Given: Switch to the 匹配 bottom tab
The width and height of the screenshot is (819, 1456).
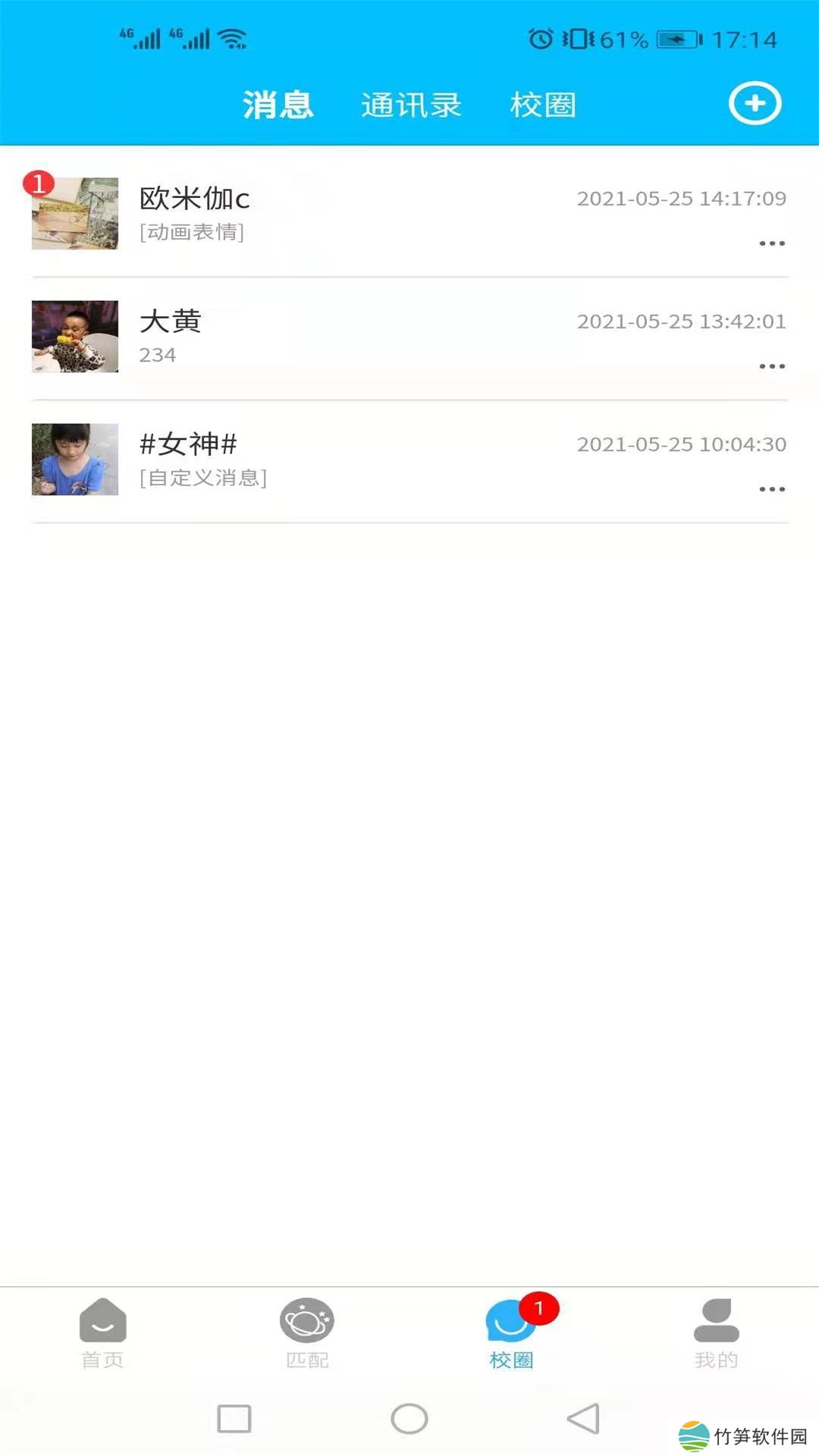Looking at the screenshot, I should coord(307,1333).
